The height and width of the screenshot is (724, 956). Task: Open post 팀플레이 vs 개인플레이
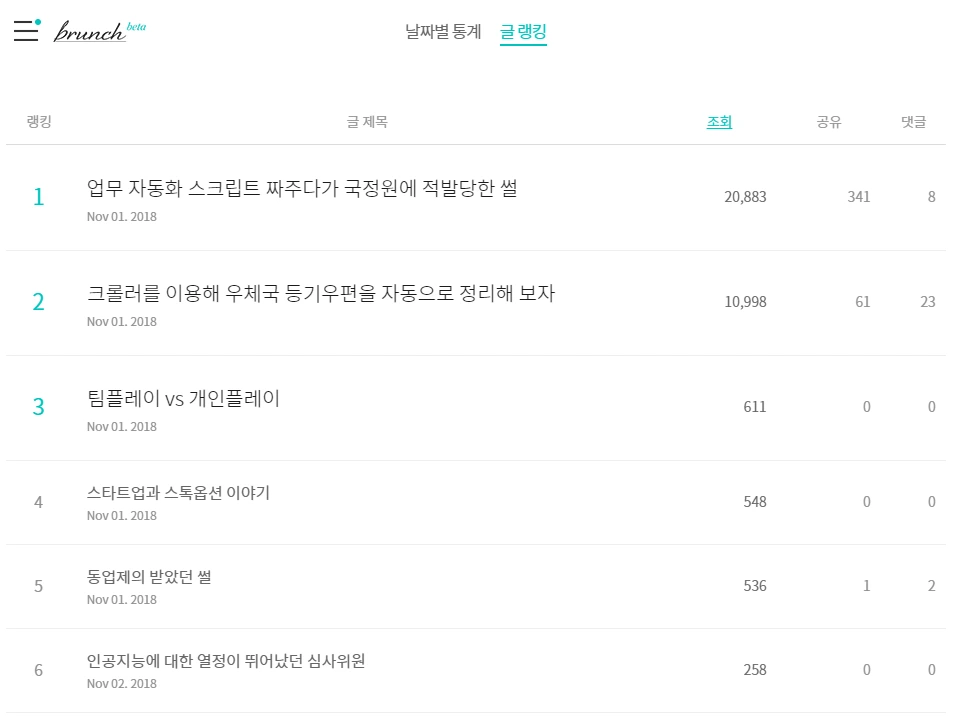coord(183,398)
